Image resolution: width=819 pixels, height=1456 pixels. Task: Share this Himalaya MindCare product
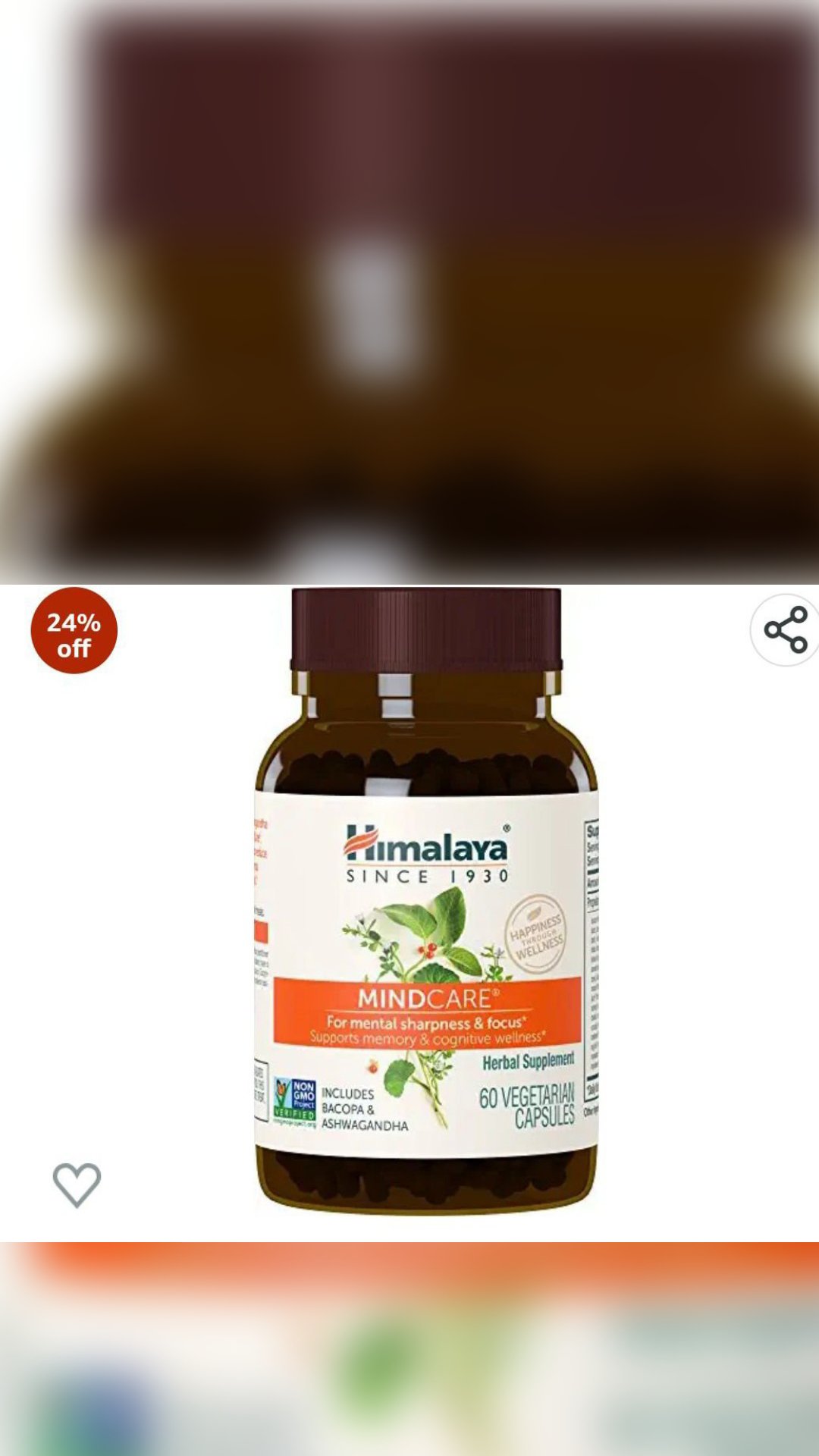(786, 630)
